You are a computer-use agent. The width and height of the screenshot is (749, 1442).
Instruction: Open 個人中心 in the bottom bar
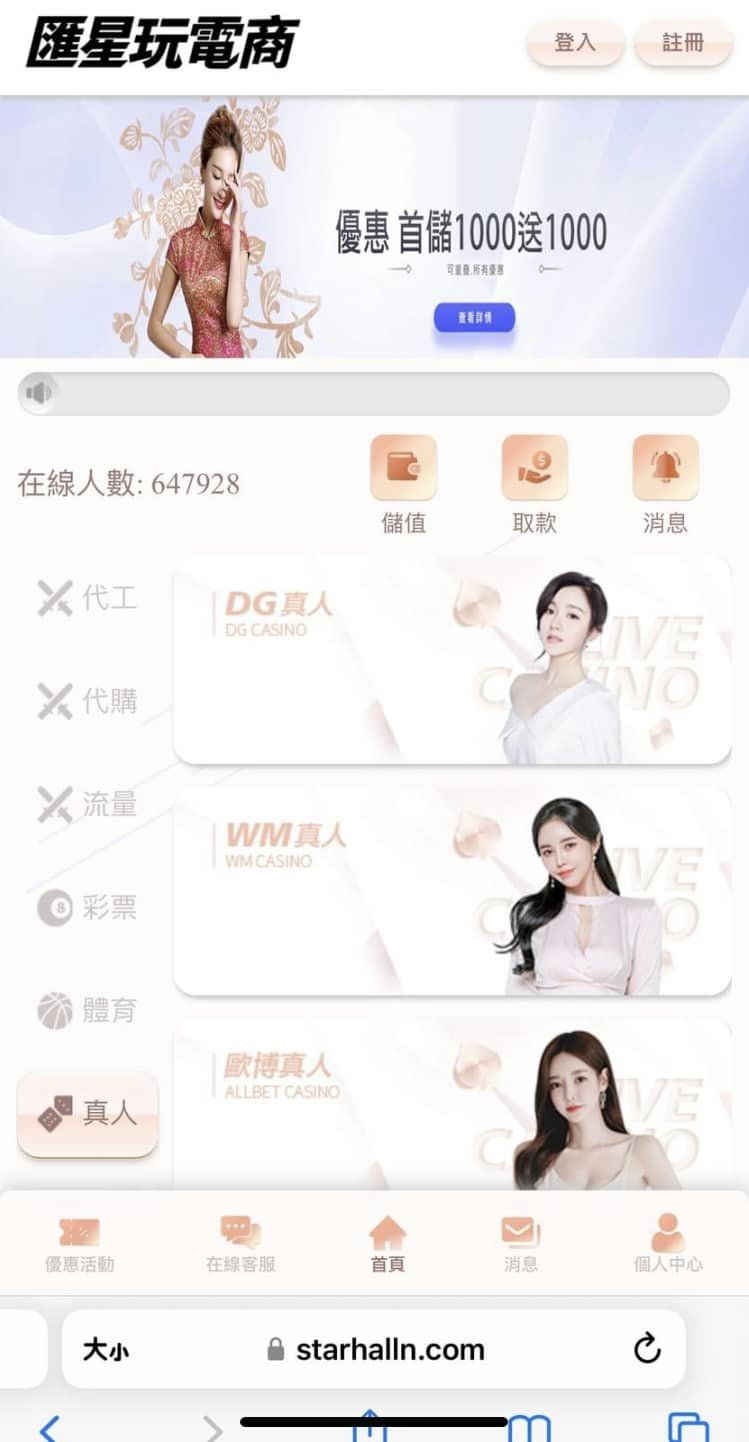668,1243
